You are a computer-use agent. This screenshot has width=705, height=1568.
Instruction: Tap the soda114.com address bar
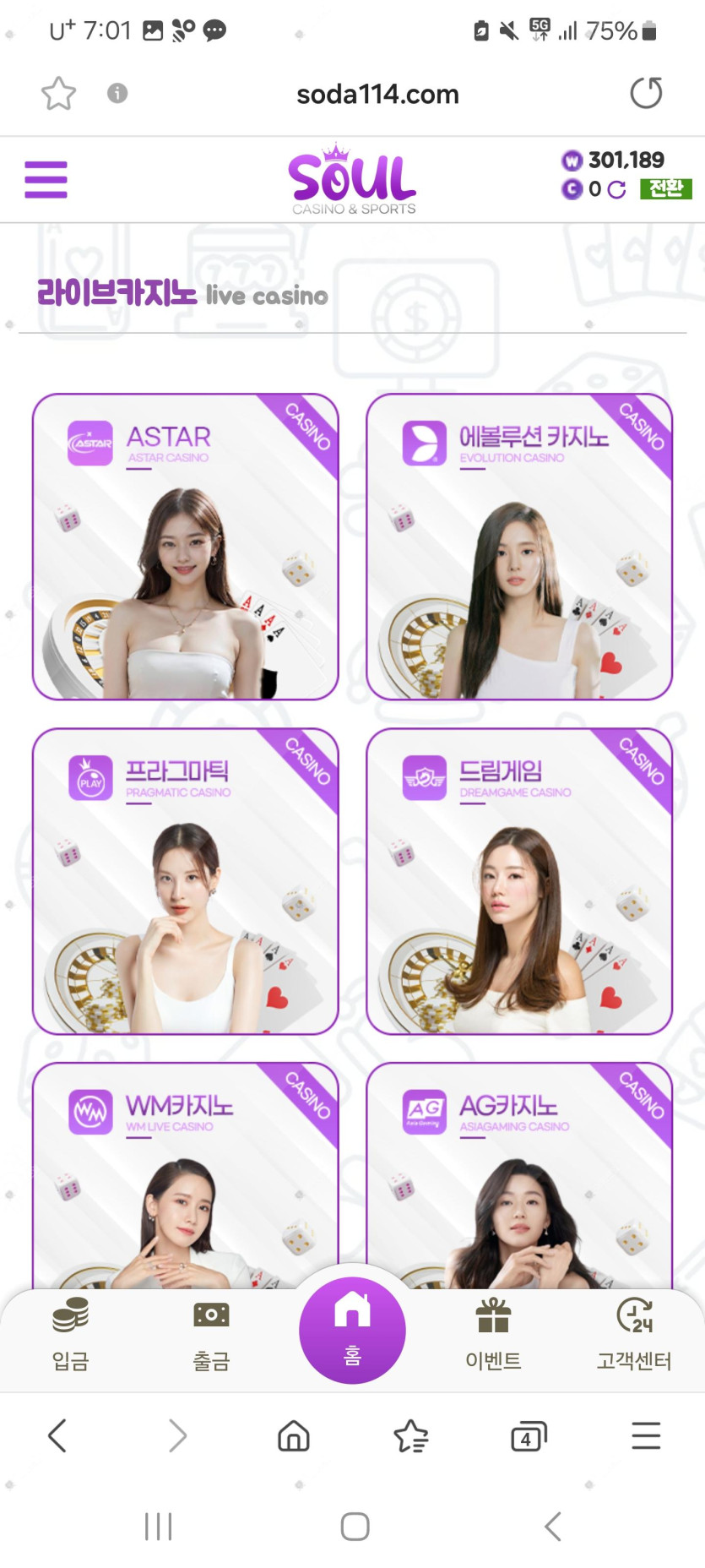[x=377, y=94]
